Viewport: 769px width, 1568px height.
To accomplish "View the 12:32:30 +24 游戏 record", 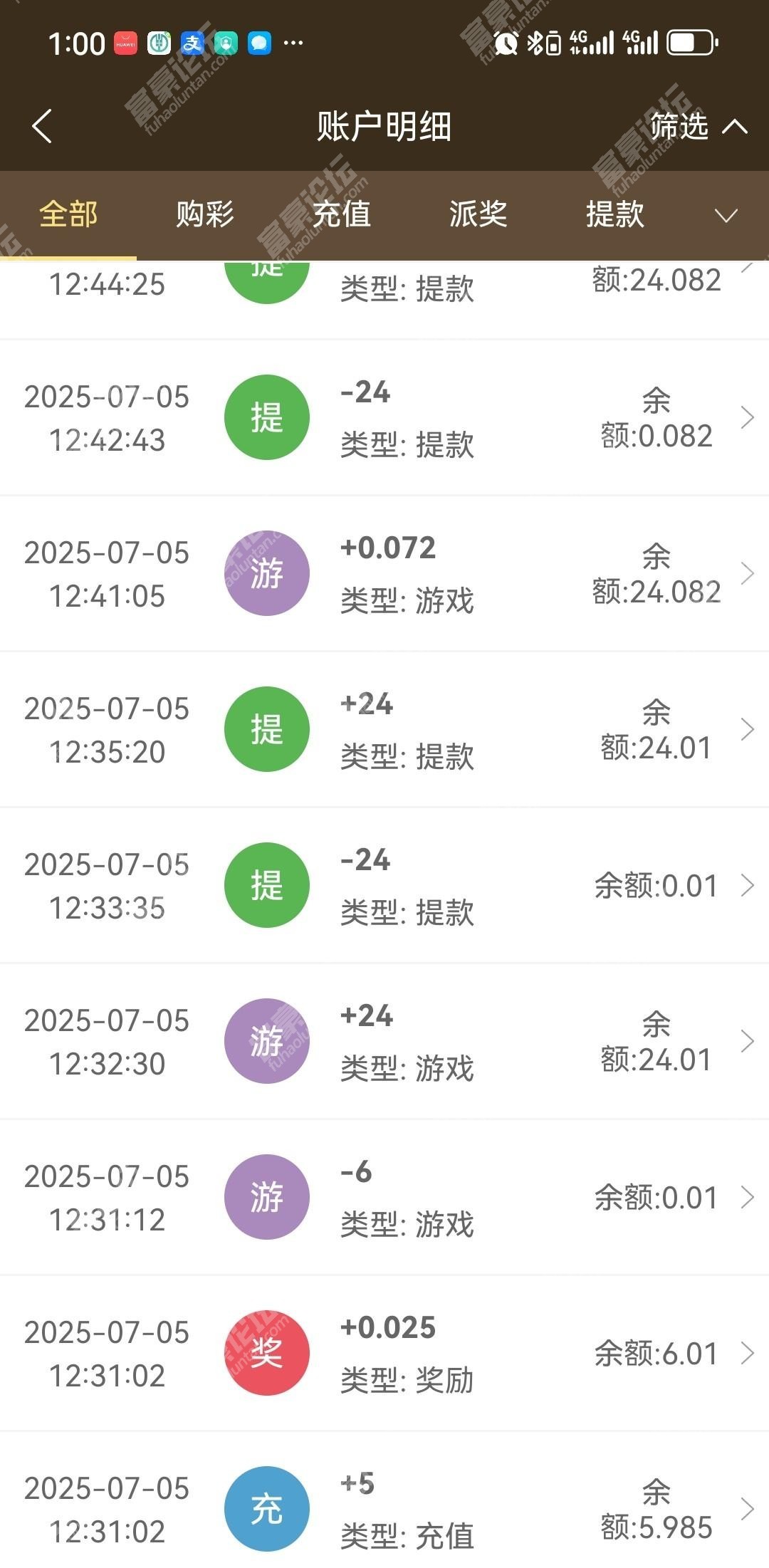I will (384, 1042).
